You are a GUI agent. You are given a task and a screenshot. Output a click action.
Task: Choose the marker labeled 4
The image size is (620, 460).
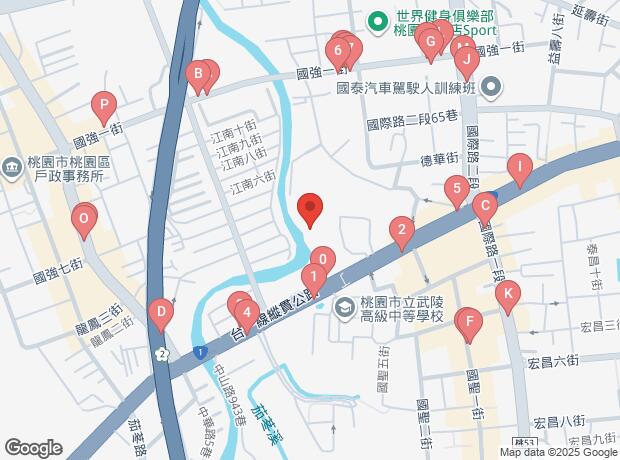[247, 313]
